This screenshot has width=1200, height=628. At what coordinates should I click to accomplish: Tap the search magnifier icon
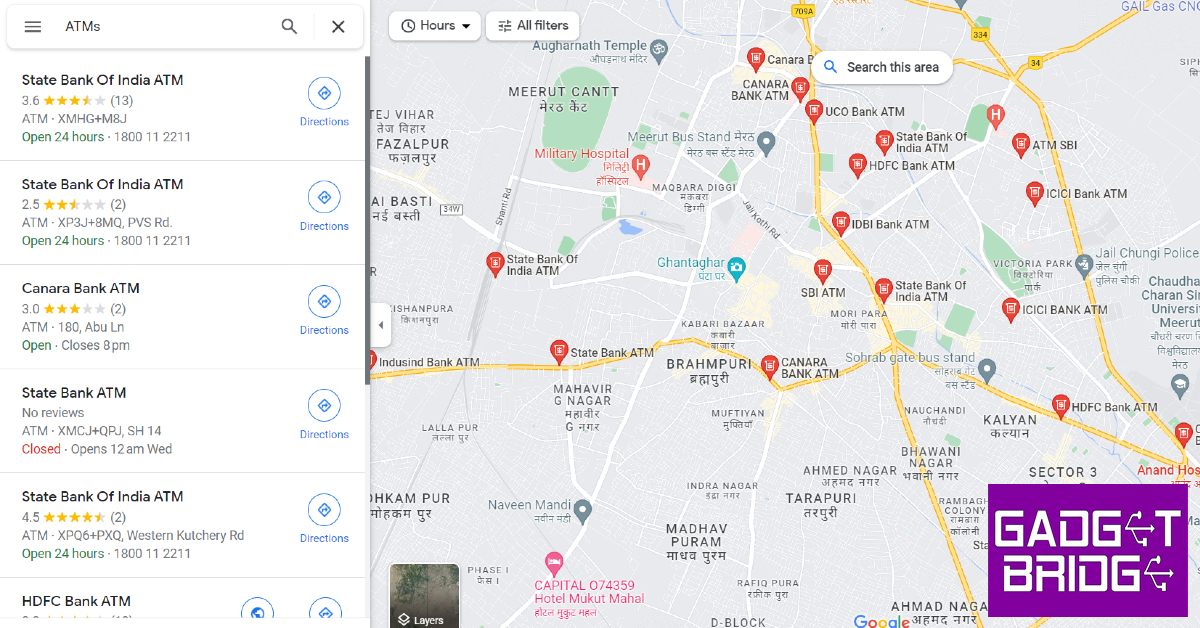(289, 27)
